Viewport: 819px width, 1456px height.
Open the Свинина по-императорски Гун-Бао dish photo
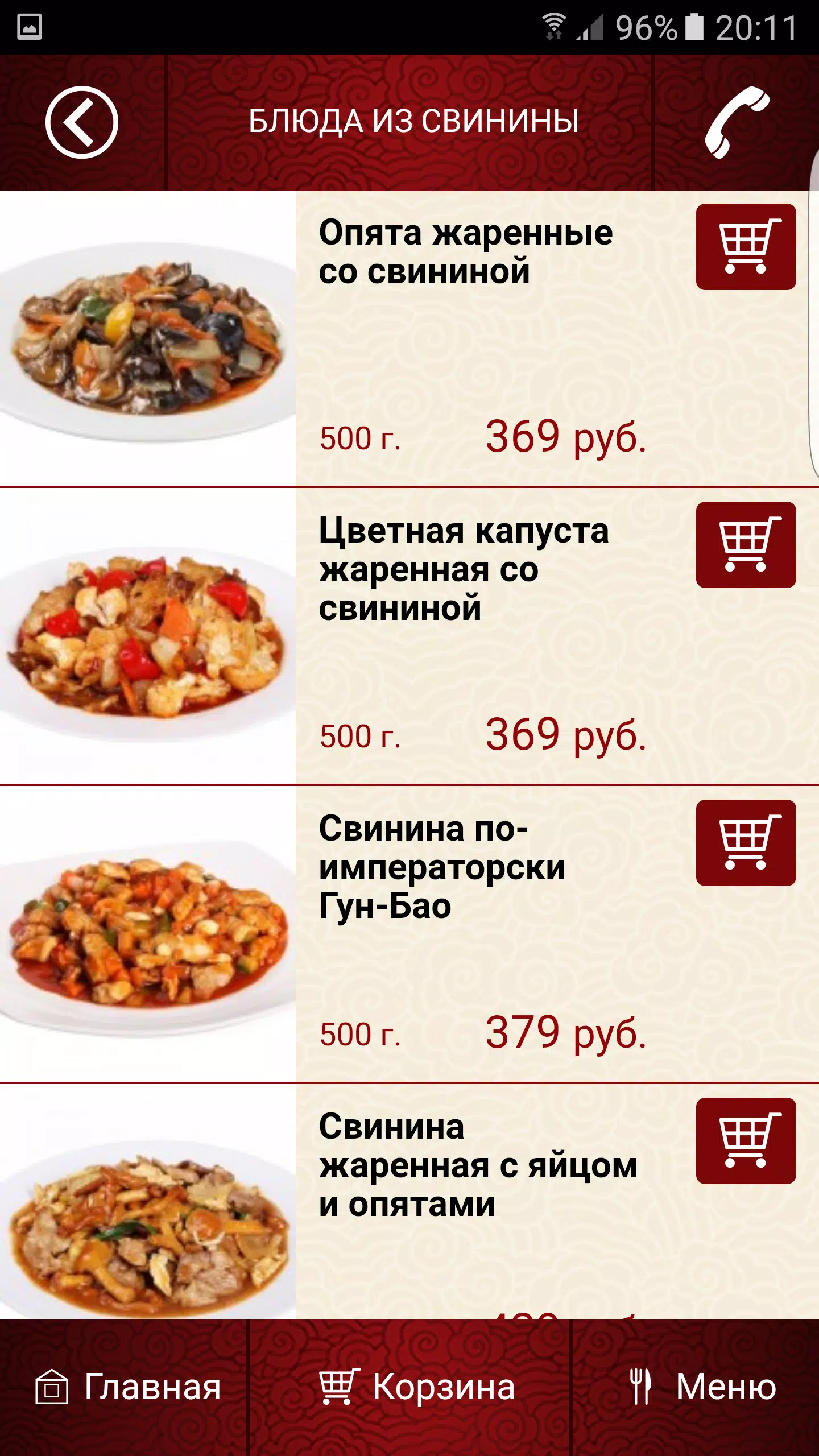tap(148, 935)
